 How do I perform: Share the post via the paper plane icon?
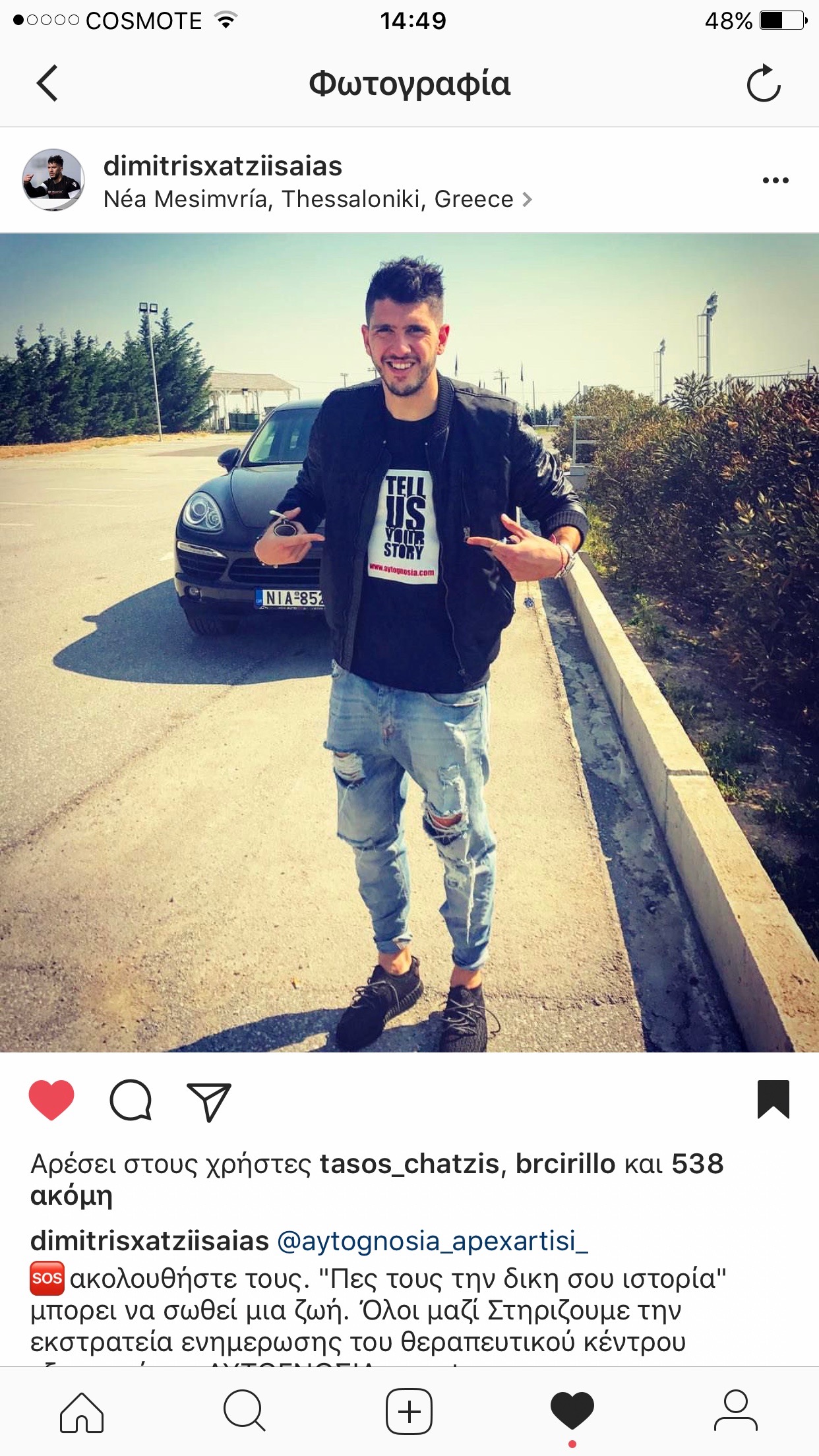coord(209,1101)
